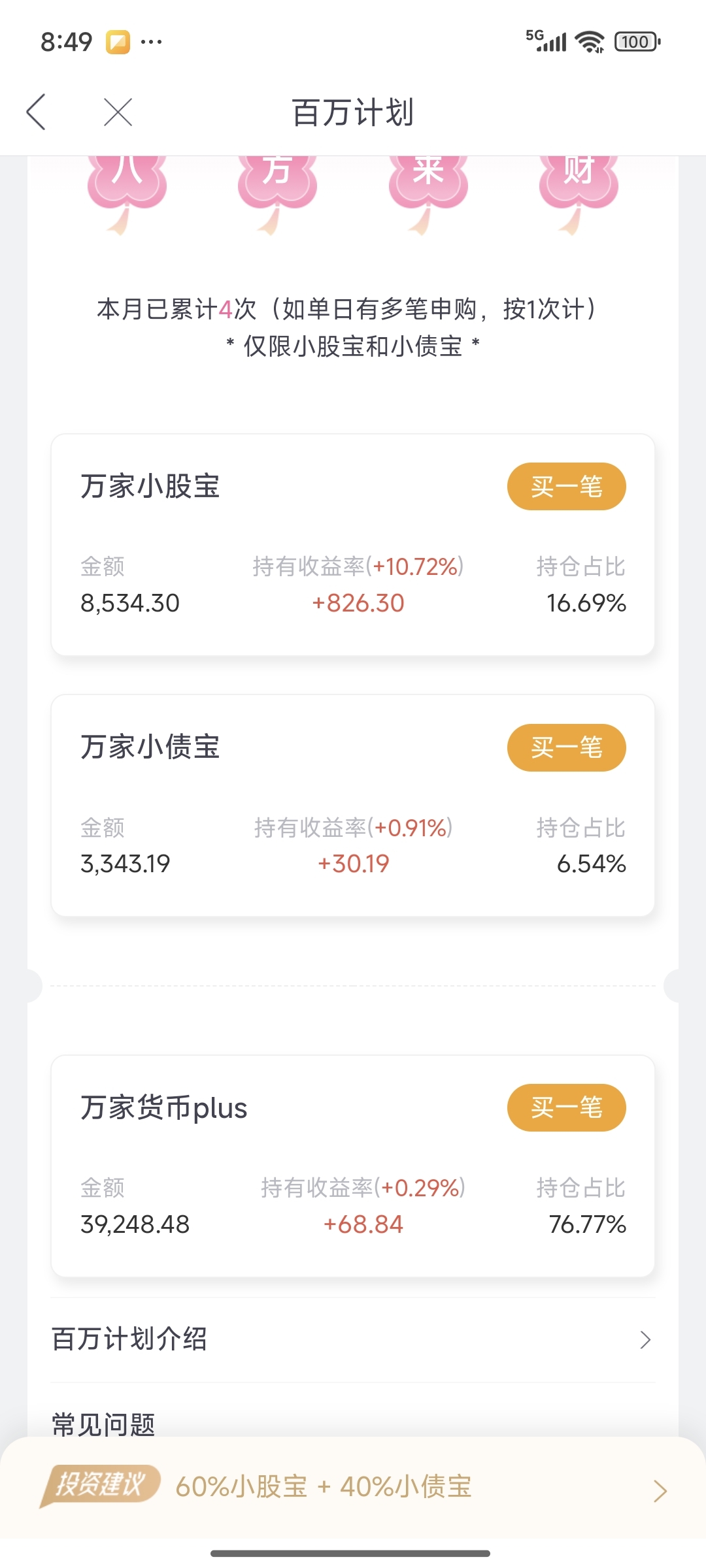This screenshot has height=1568, width=706.
Task: Open the 万家小债宝 holding card
Action: tap(353, 806)
